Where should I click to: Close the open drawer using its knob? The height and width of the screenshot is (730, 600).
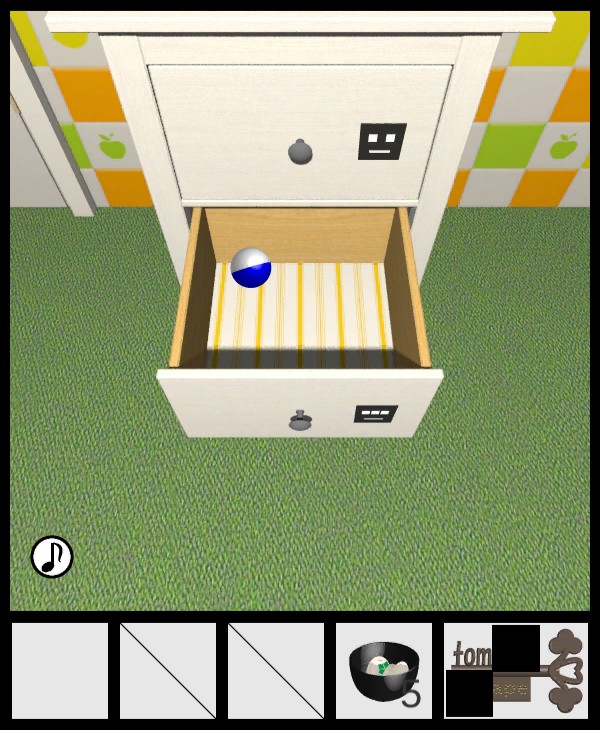(x=299, y=421)
